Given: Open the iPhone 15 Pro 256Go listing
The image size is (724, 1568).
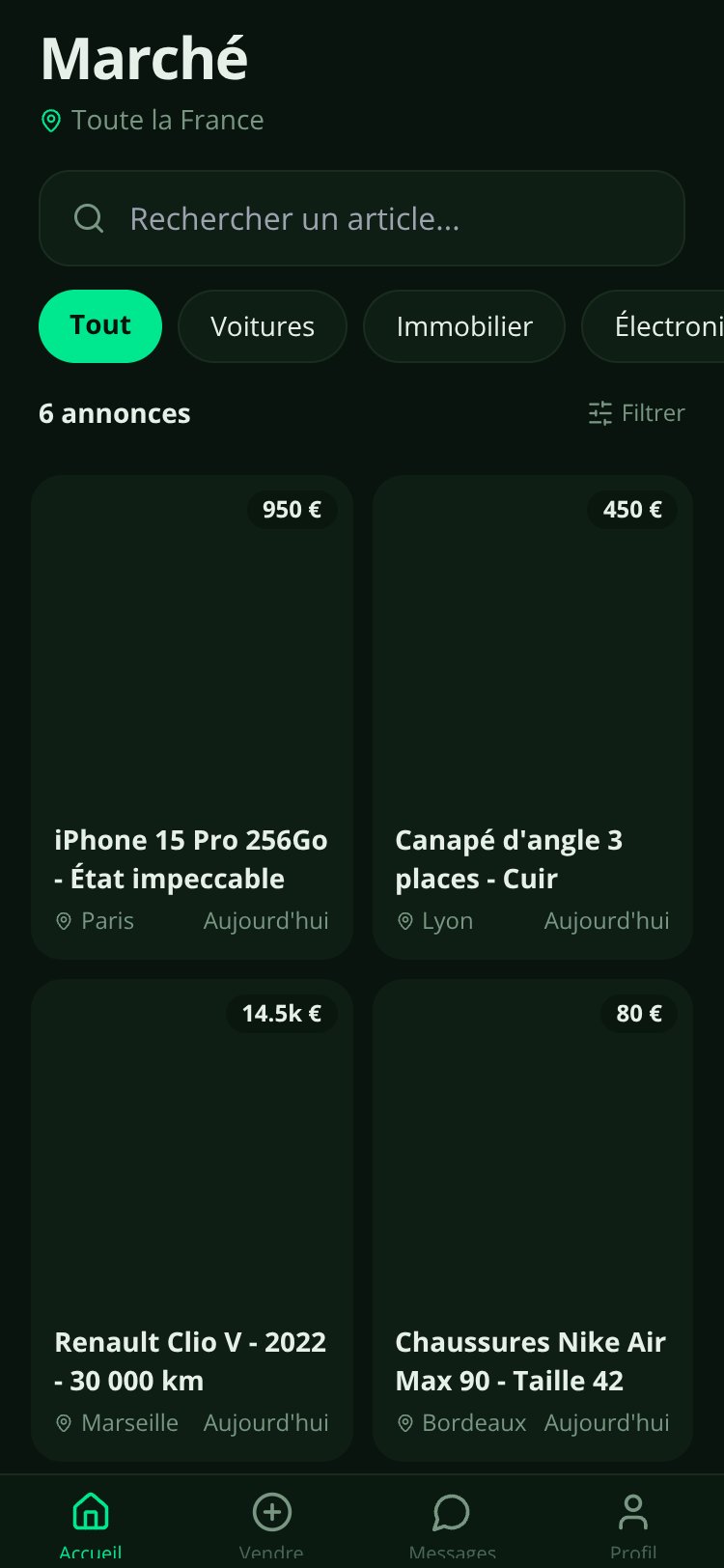Looking at the screenshot, I should 192,716.
